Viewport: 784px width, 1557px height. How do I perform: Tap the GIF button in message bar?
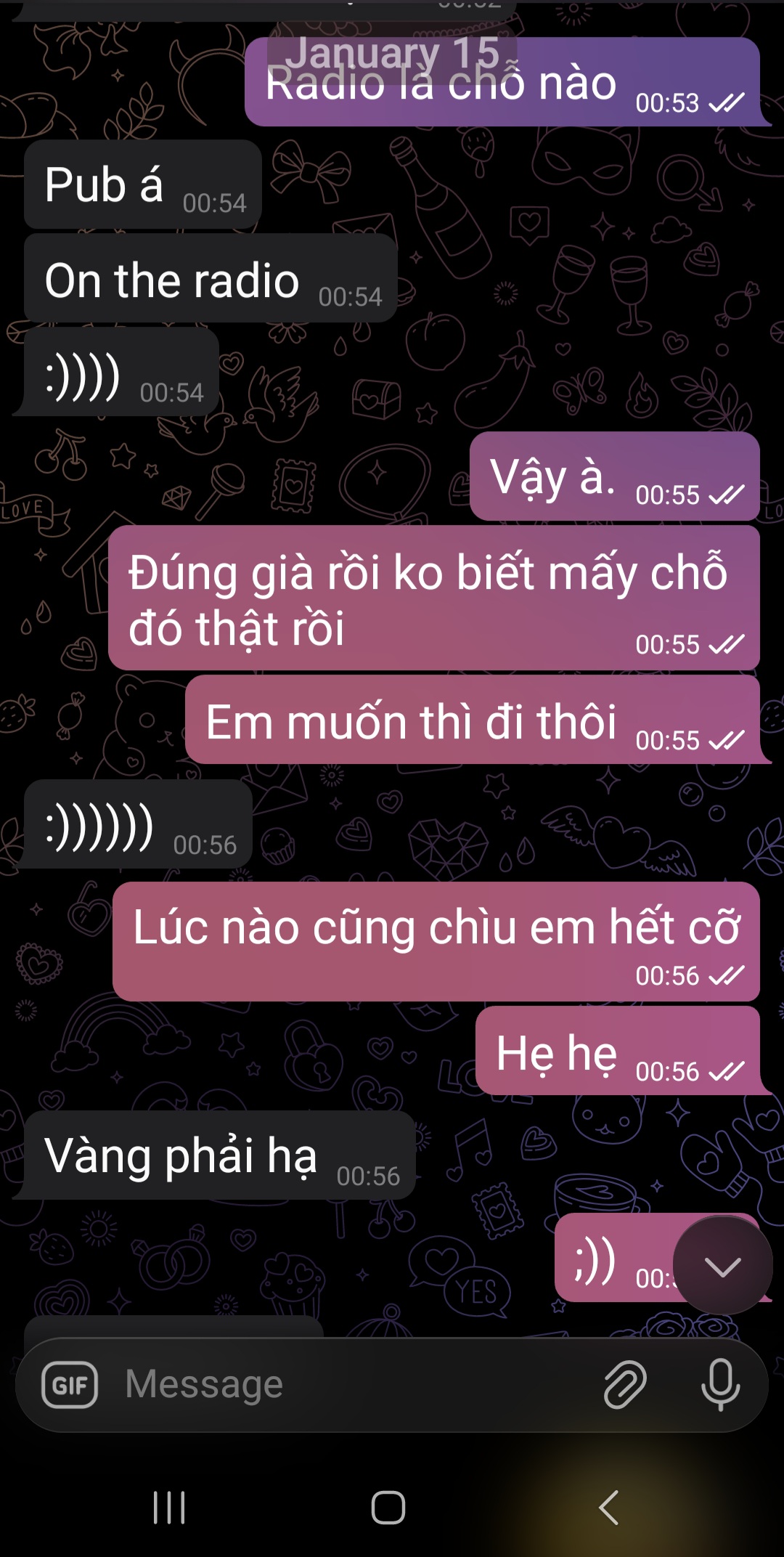tap(70, 1384)
